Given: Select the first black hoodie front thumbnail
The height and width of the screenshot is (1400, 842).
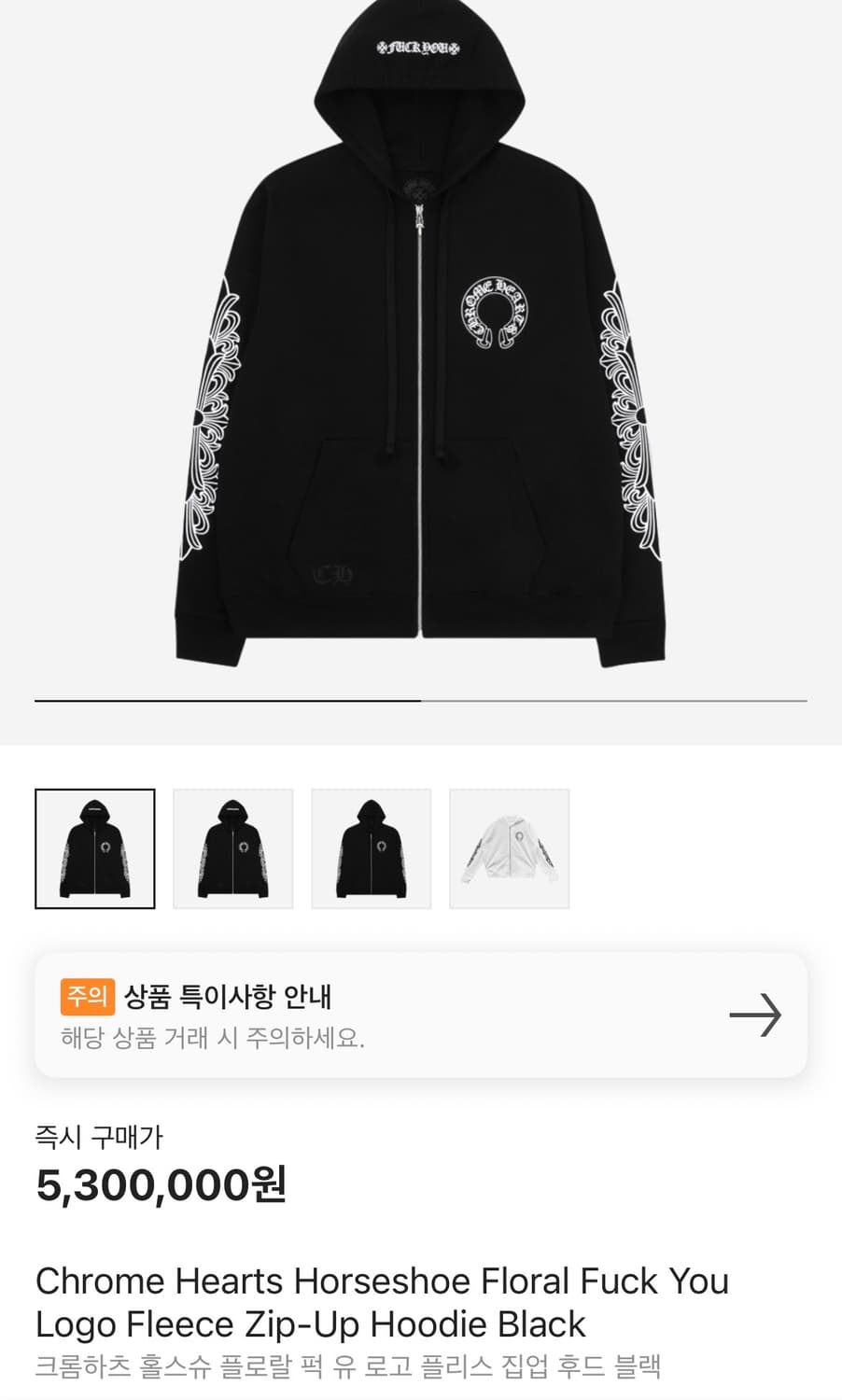Looking at the screenshot, I should click(x=94, y=848).
